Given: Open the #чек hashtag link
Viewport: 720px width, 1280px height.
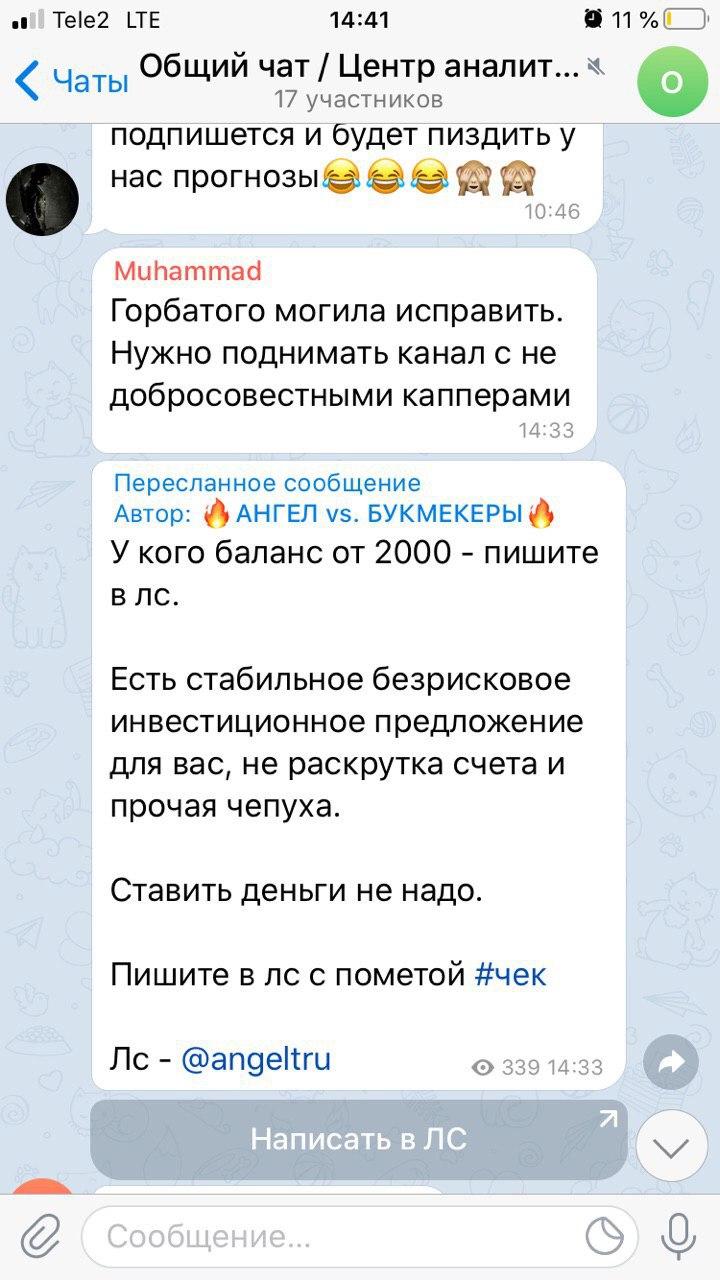Looking at the screenshot, I should click(x=510, y=973).
